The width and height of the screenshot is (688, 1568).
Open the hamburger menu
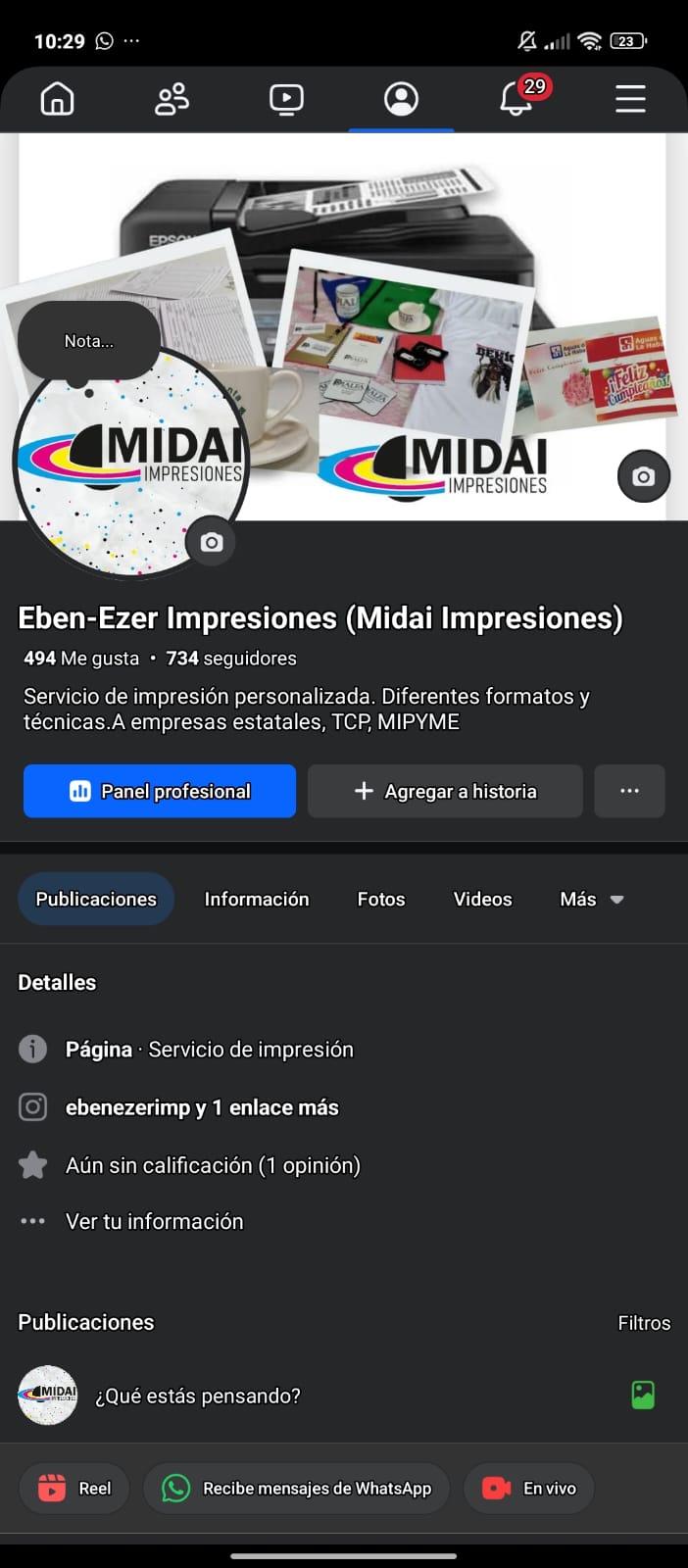630,99
